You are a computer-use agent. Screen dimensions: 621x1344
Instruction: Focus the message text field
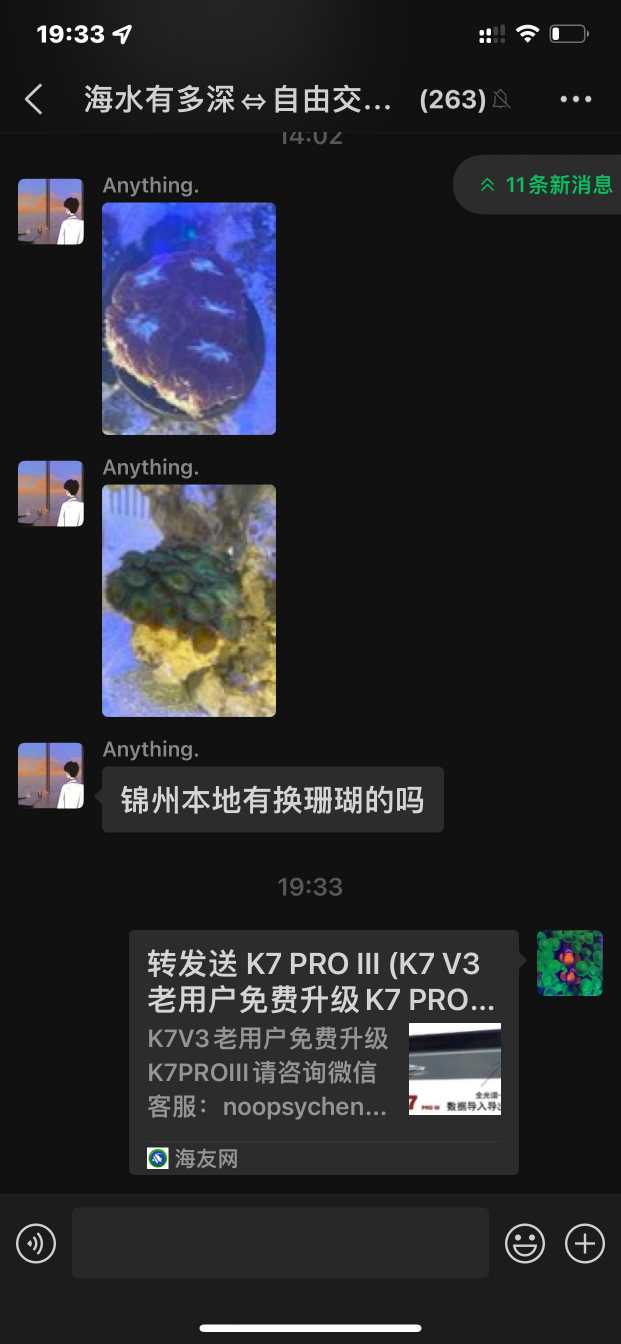280,1243
